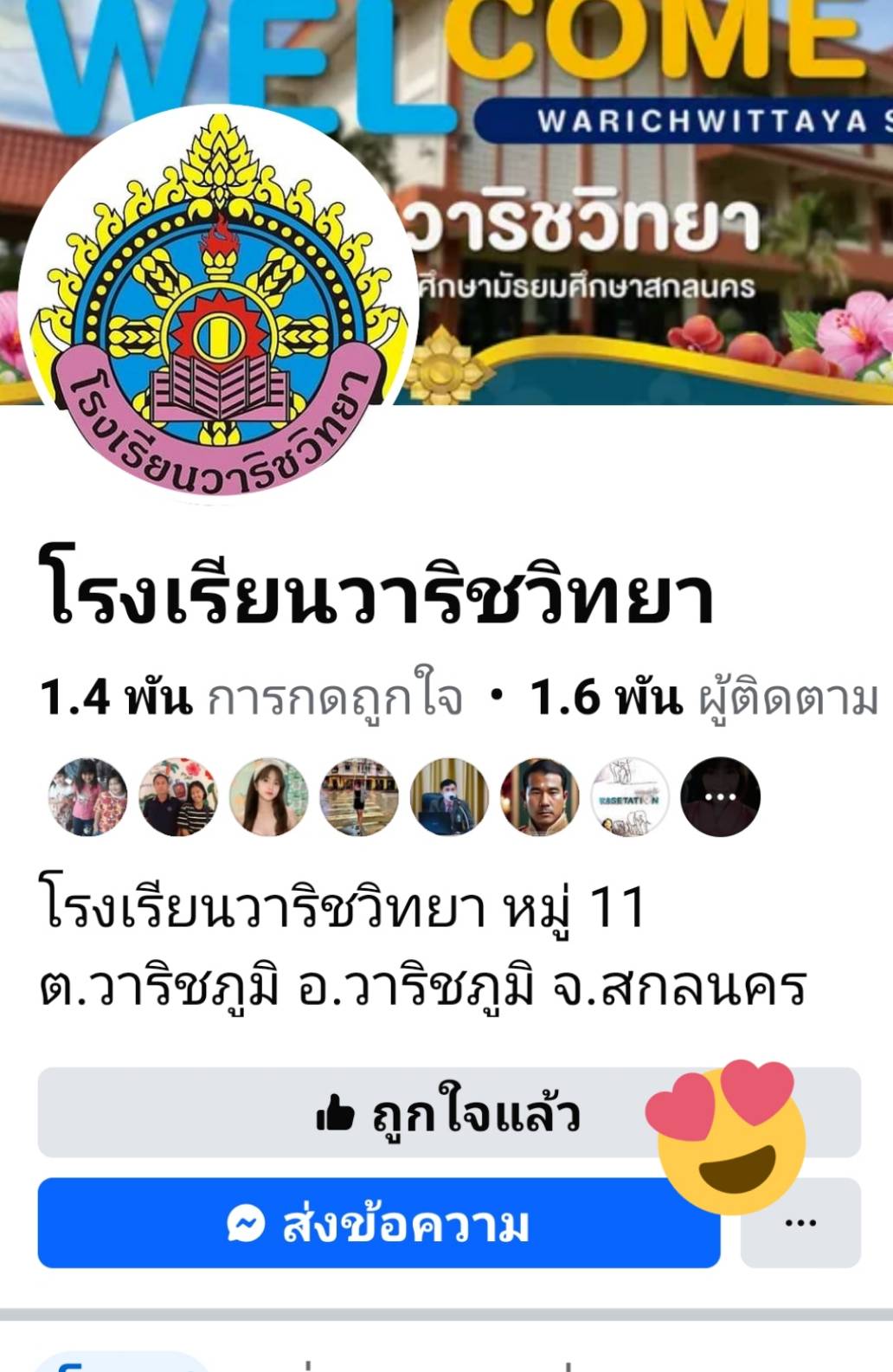Open the row of friends who like the page
This screenshot has width=893, height=1372.
403,796
